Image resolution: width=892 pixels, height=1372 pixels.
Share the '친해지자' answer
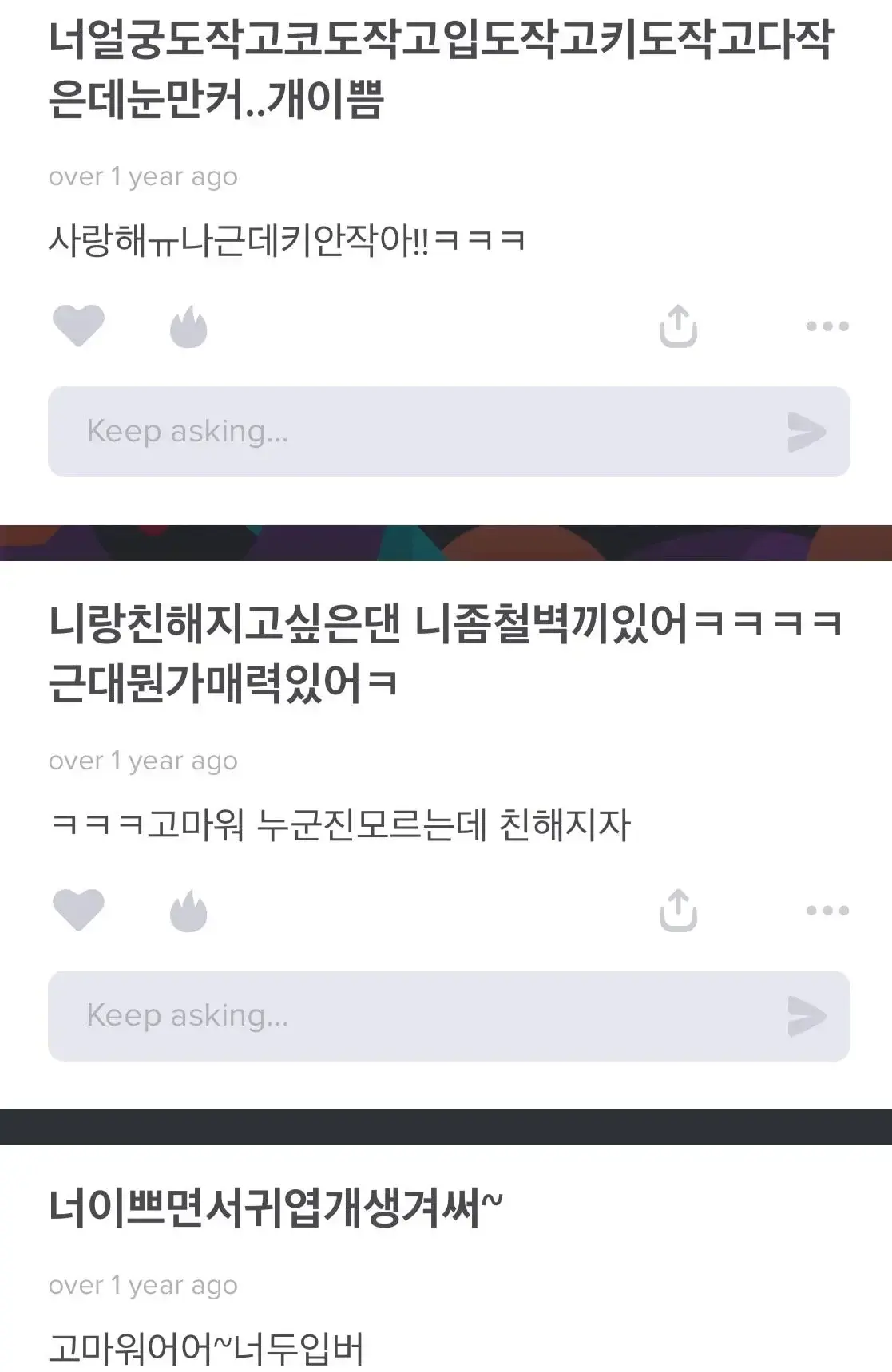(x=678, y=910)
